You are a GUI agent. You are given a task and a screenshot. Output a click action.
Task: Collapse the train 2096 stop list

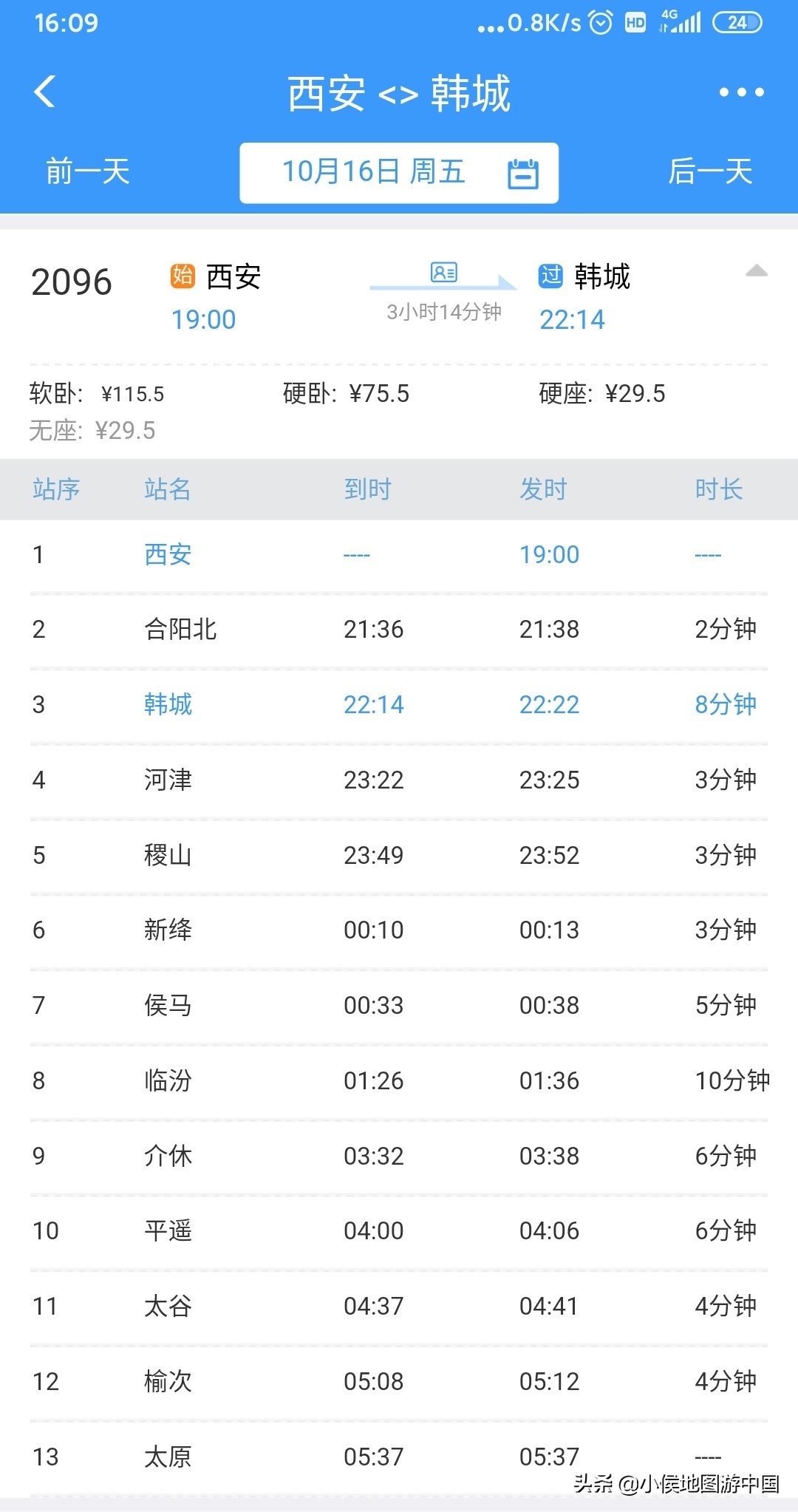(x=756, y=271)
